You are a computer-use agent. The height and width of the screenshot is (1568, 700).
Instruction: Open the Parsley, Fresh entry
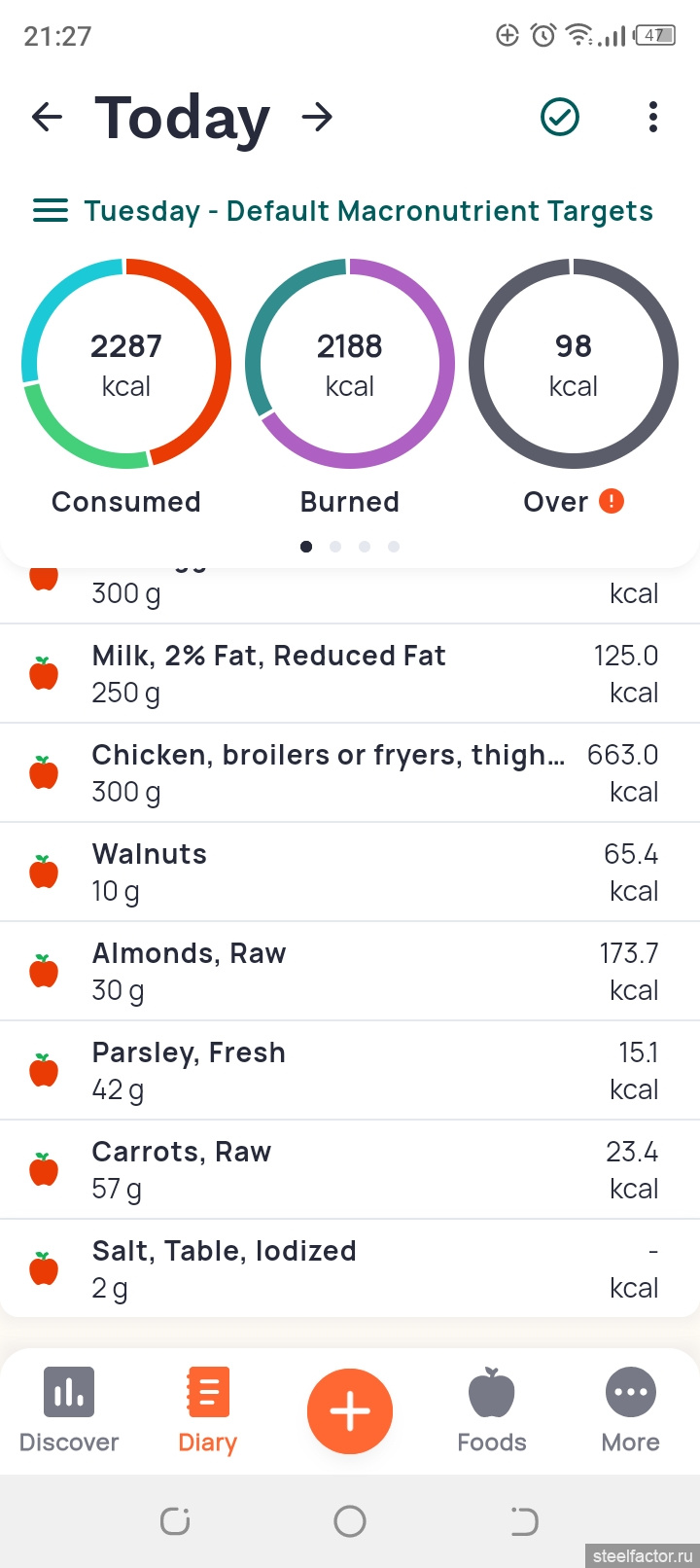point(350,1071)
